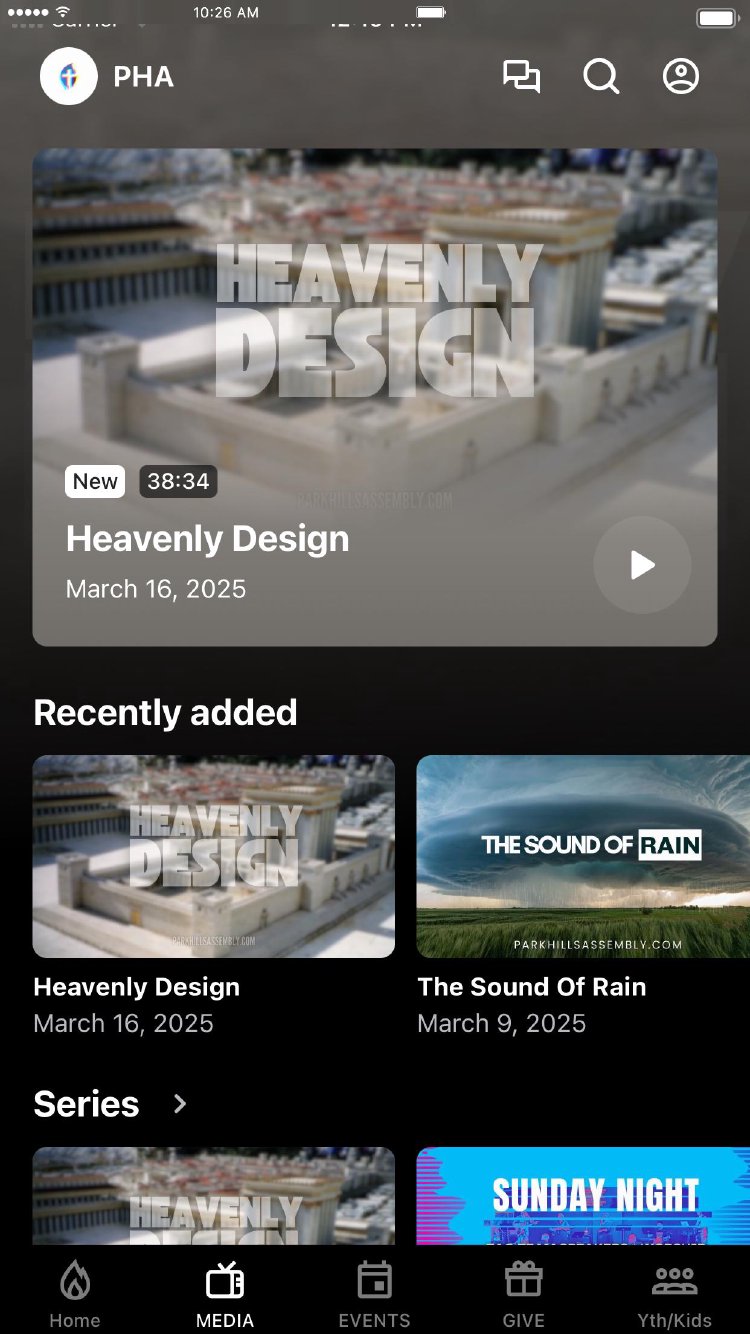750x1334 pixels.
Task: Switch to the GIVE tab
Action: [524, 1293]
